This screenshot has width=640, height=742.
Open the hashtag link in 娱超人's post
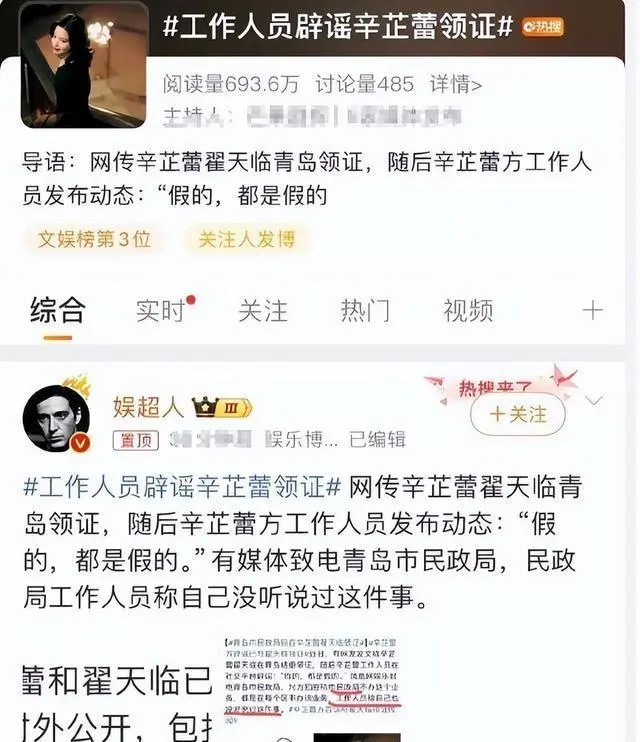click(182, 487)
